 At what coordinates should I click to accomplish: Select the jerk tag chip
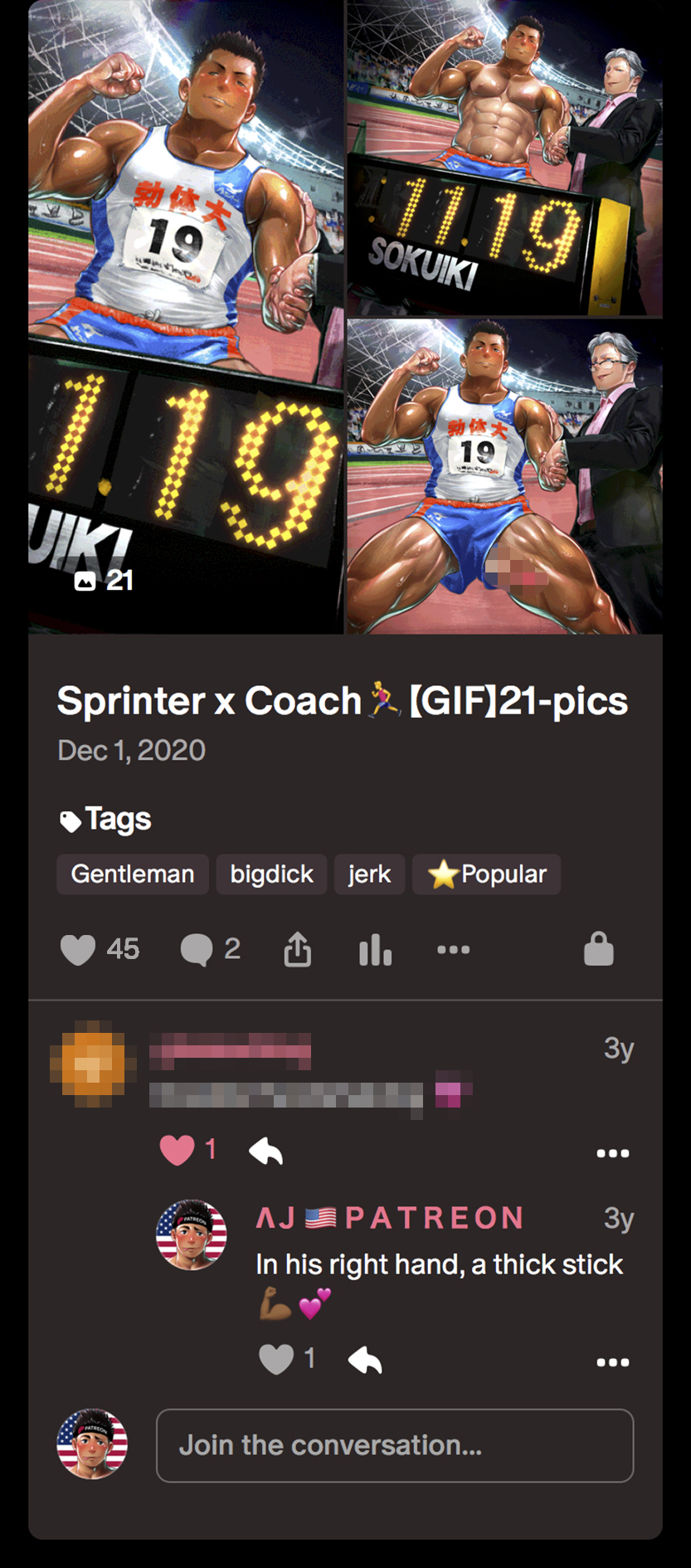369,874
